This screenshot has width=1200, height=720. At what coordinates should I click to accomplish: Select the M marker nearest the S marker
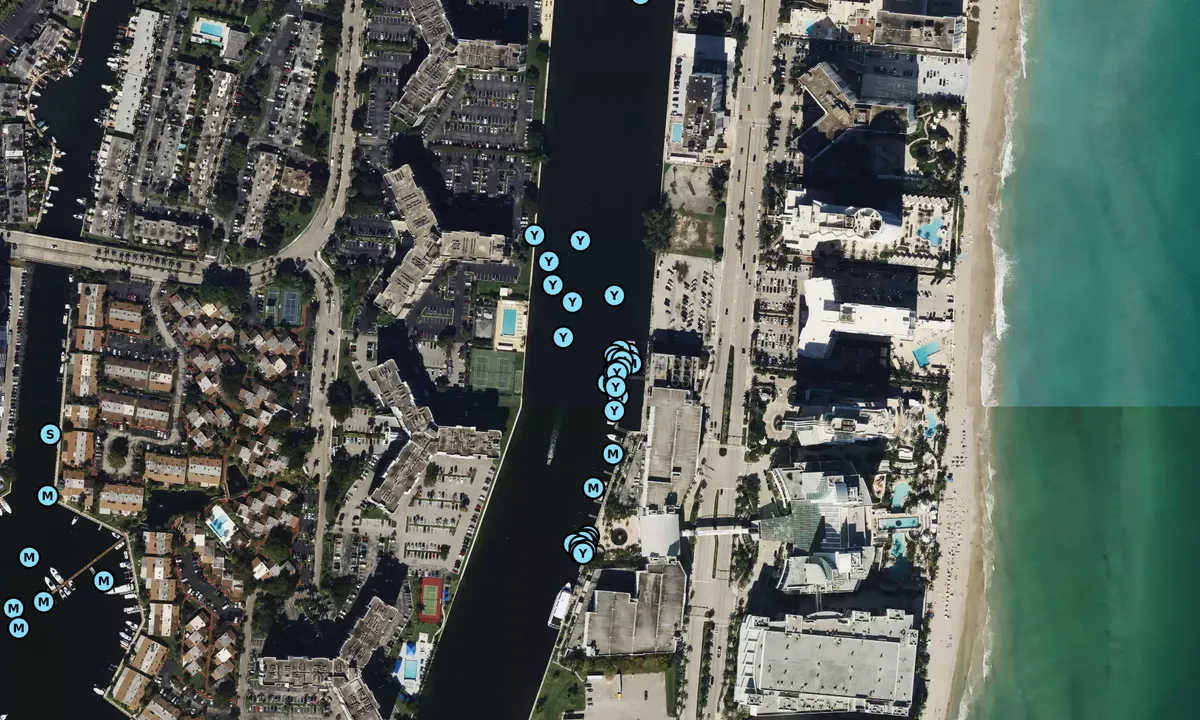click(47, 495)
